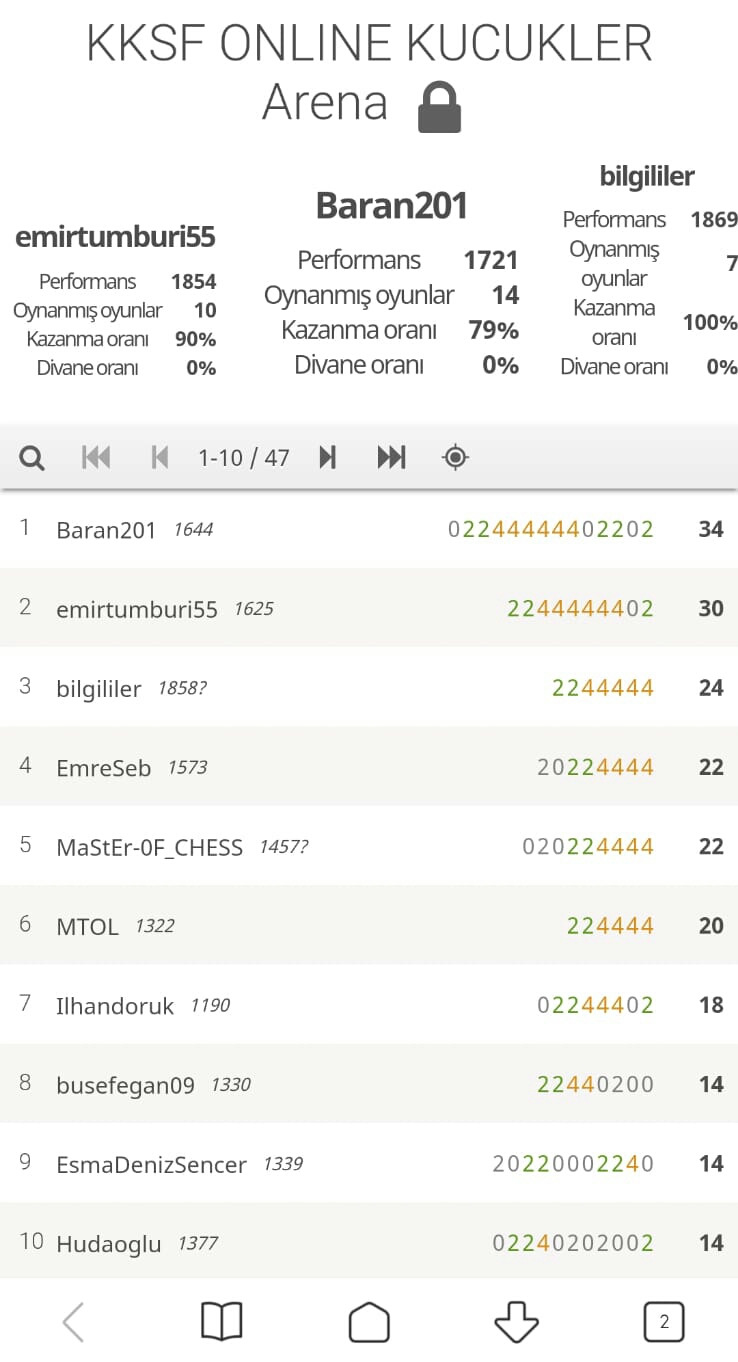
Task: Open bilgililer's row ranked third
Action: (369, 687)
